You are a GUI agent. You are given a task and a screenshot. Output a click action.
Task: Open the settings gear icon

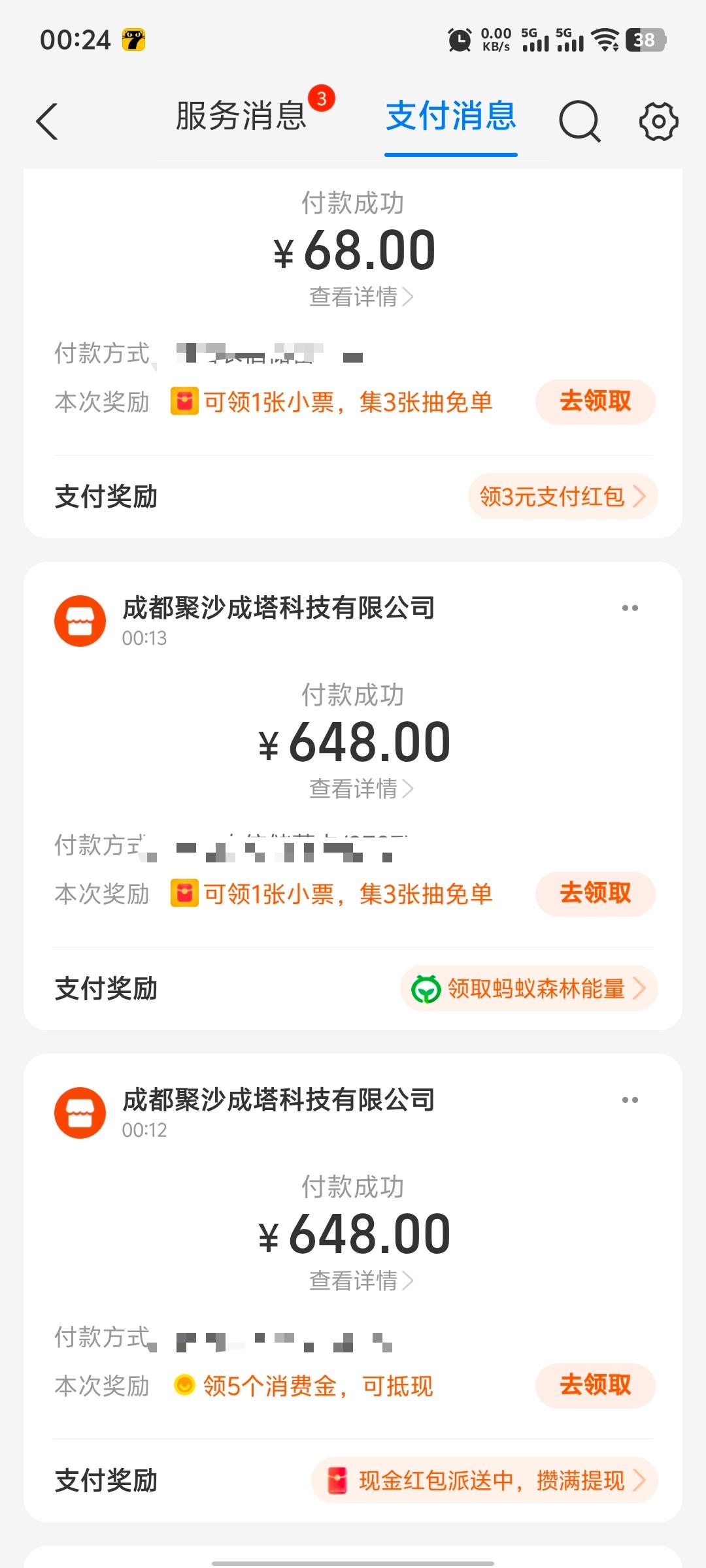(x=658, y=122)
